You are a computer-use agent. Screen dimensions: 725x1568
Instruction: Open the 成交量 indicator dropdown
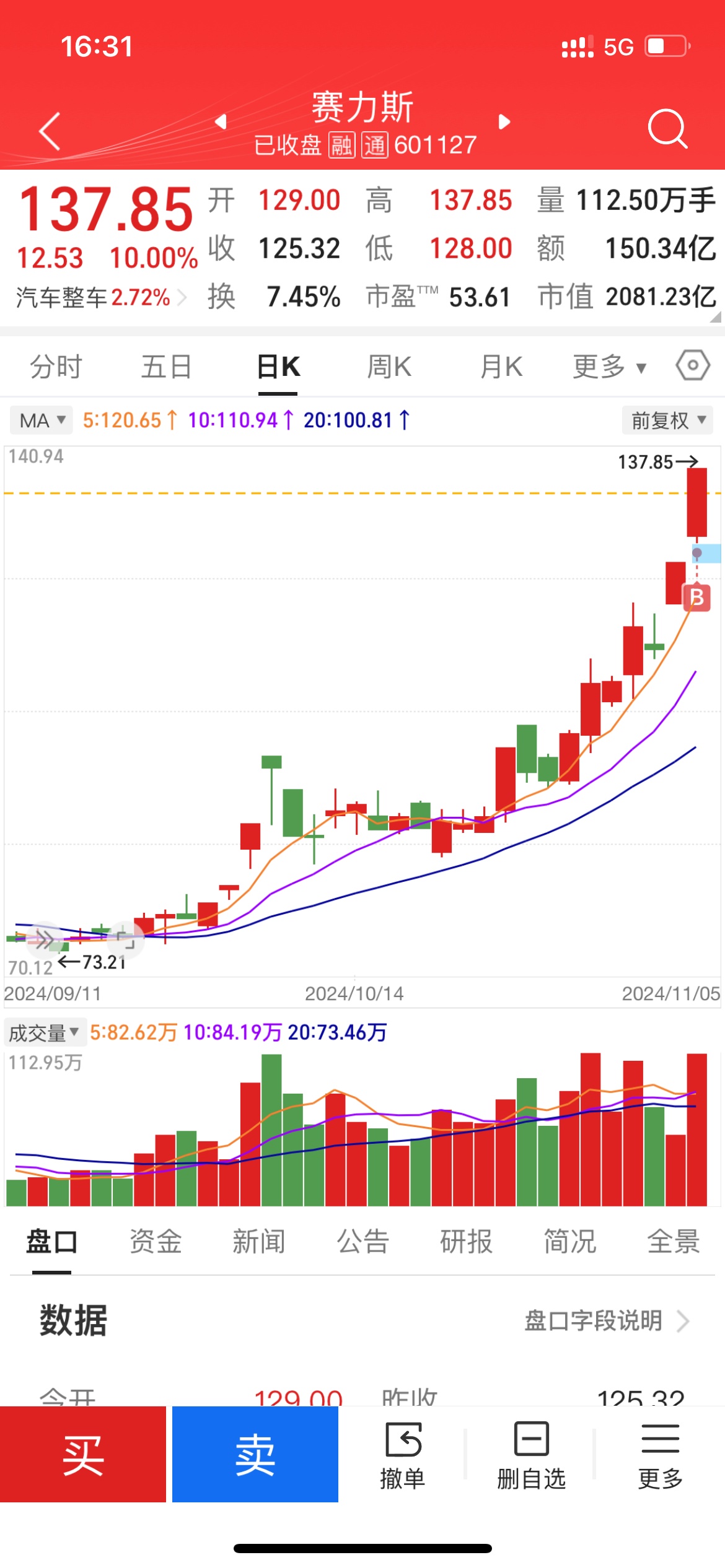(x=45, y=1032)
